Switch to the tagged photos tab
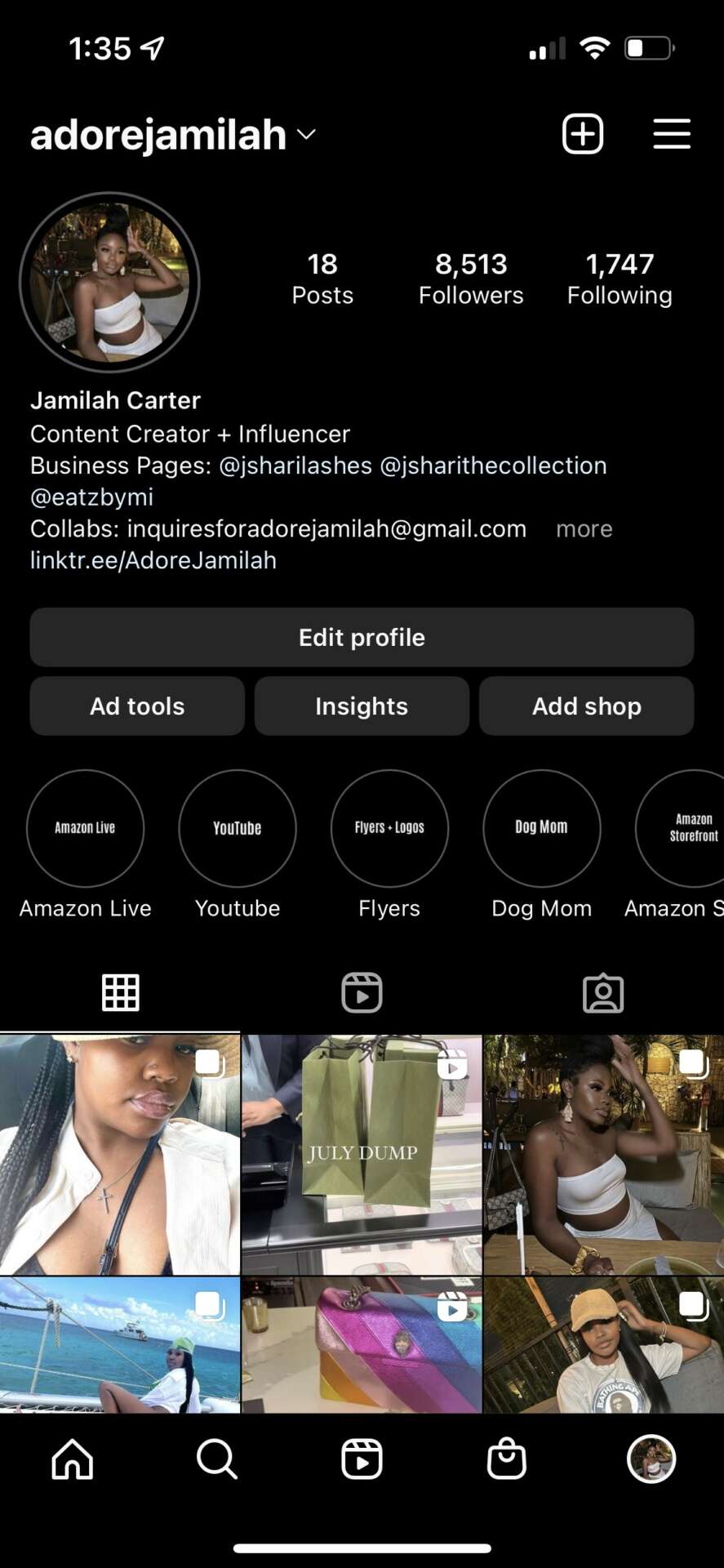This screenshot has height=1568, width=724. [603, 993]
